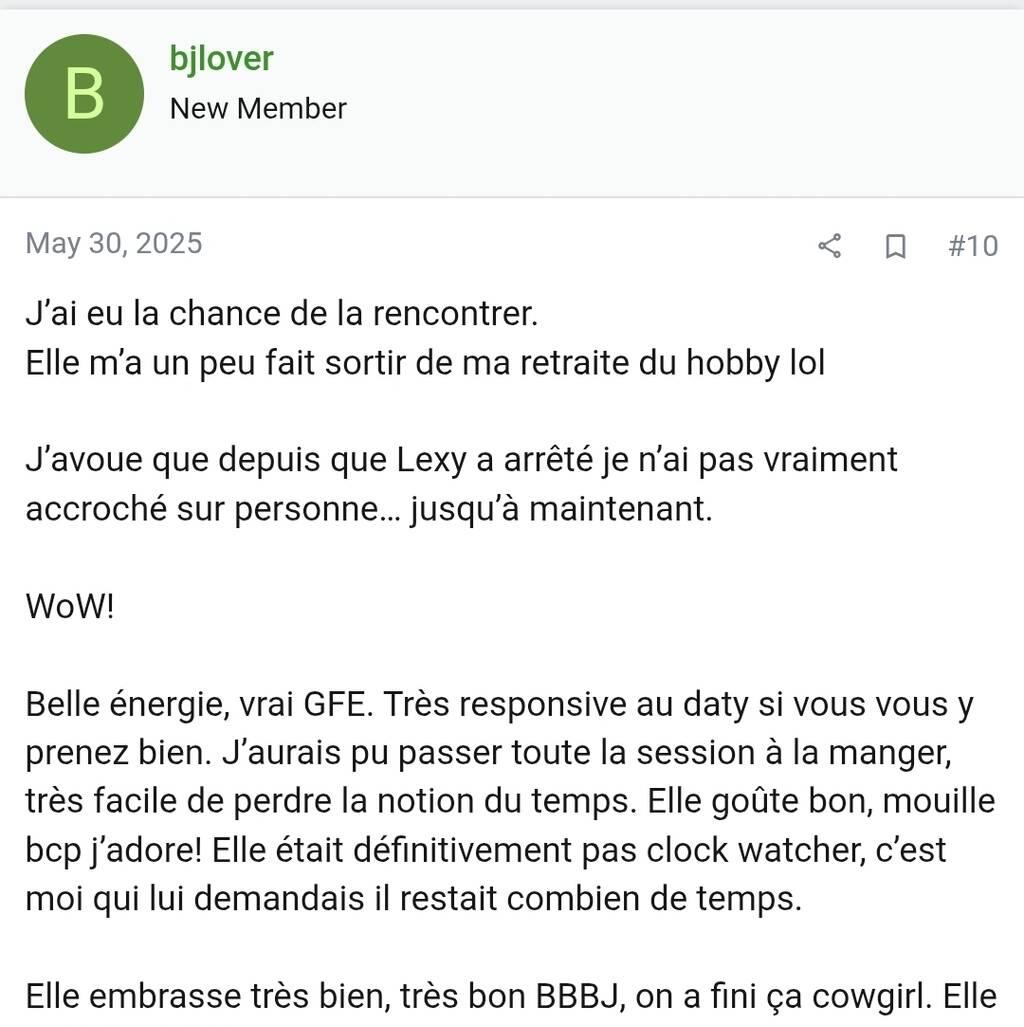This screenshot has height=1027, width=1024.
Task: Open the bjlover username link
Action: pos(221,58)
